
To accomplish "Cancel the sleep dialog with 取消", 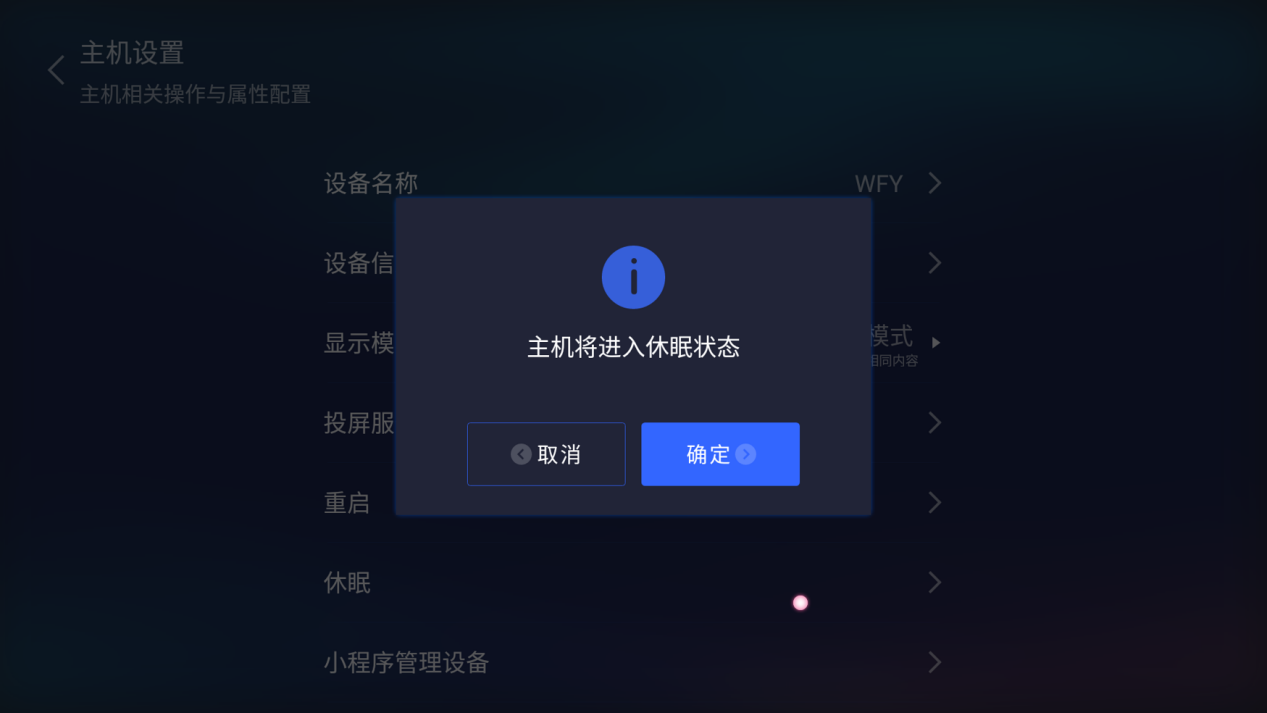I will tap(546, 454).
